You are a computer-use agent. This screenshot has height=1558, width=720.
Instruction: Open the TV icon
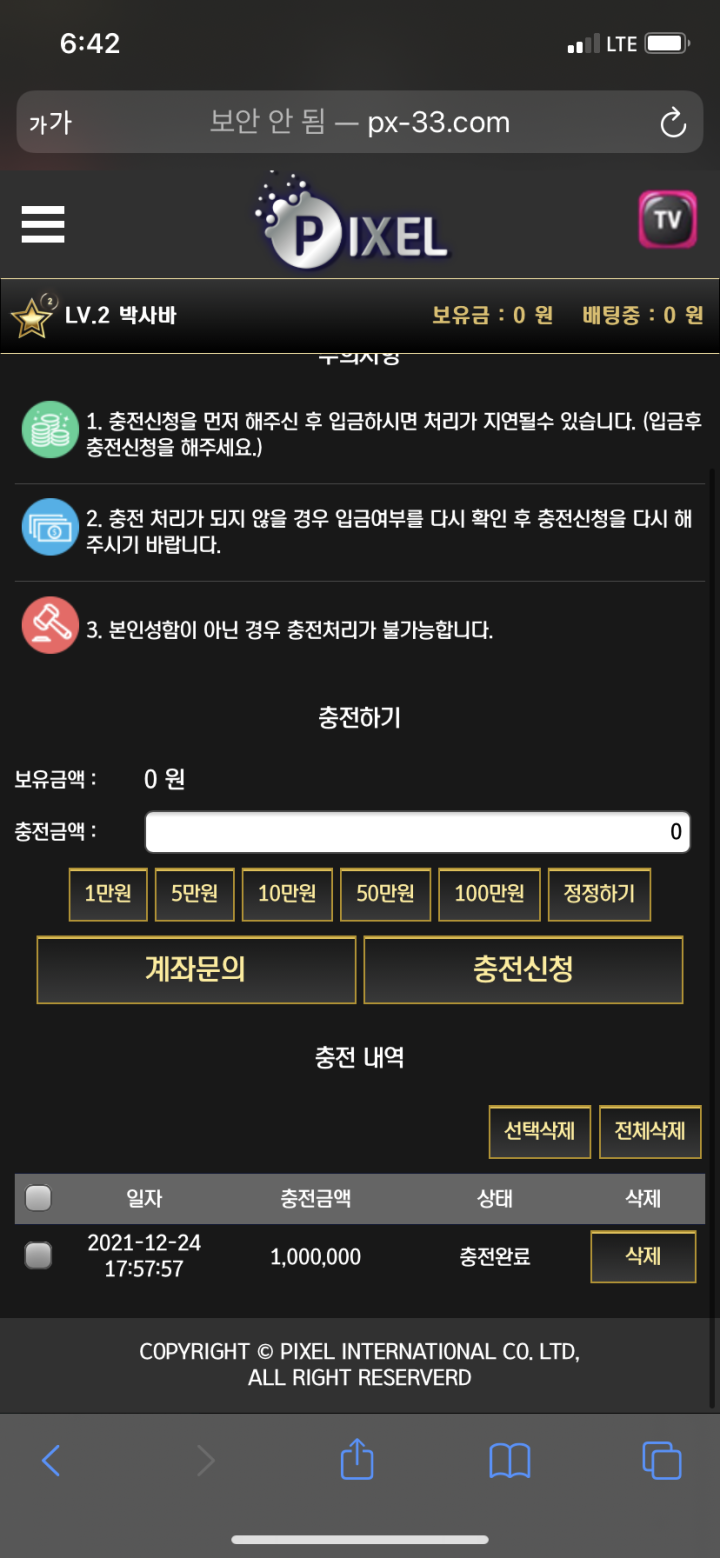(667, 219)
